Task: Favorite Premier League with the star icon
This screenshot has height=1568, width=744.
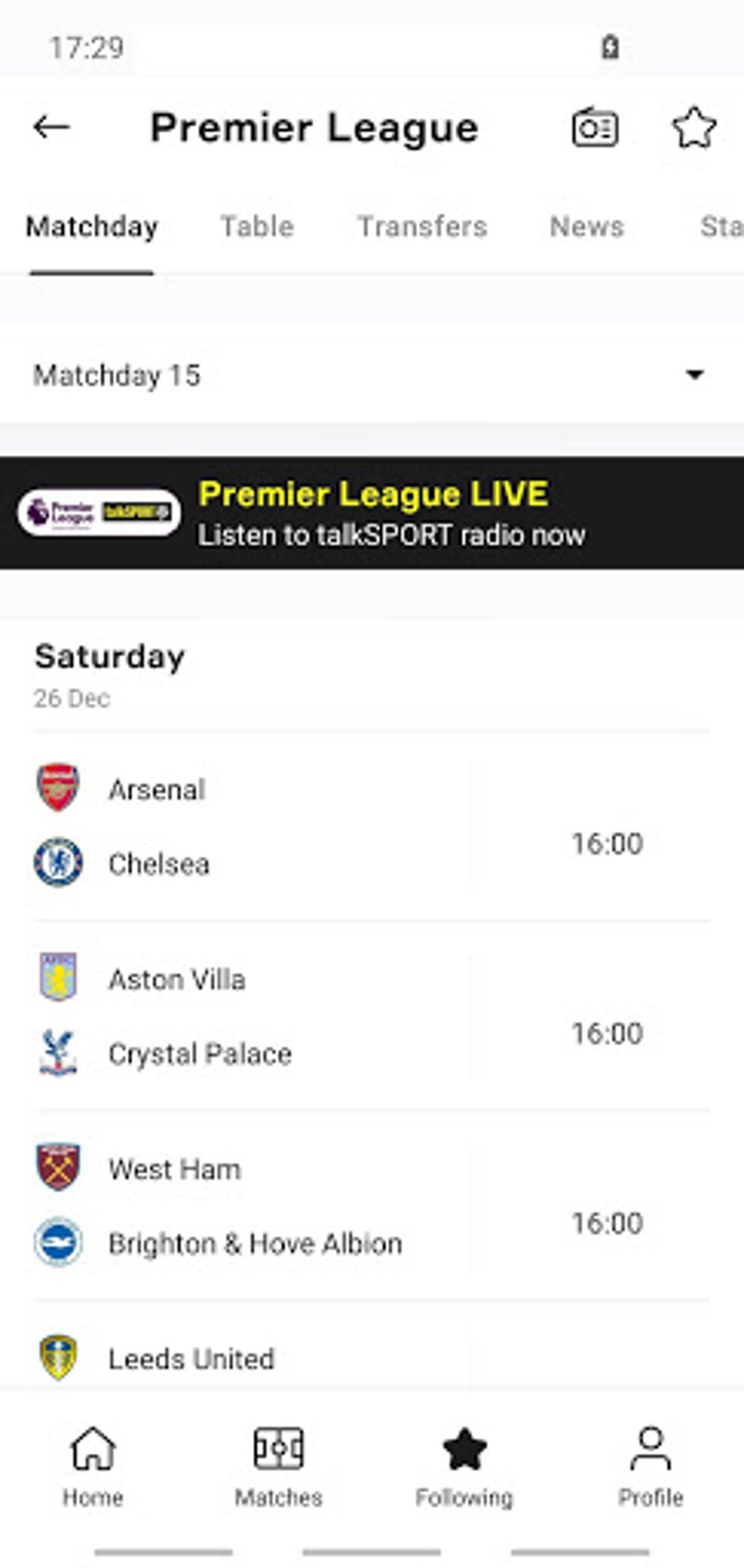Action: [694, 128]
